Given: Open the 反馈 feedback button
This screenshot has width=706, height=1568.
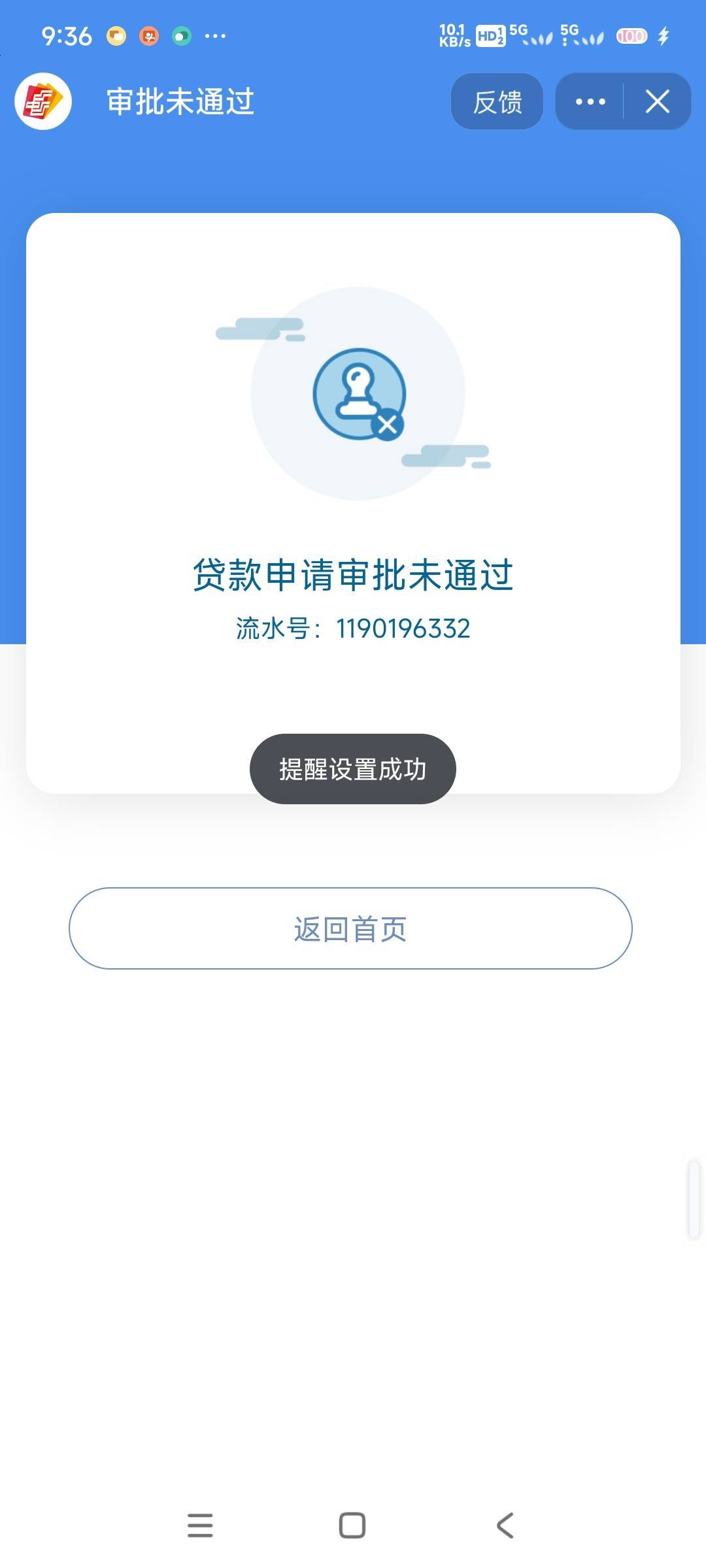Looking at the screenshot, I should pyautogui.click(x=497, y=102).
